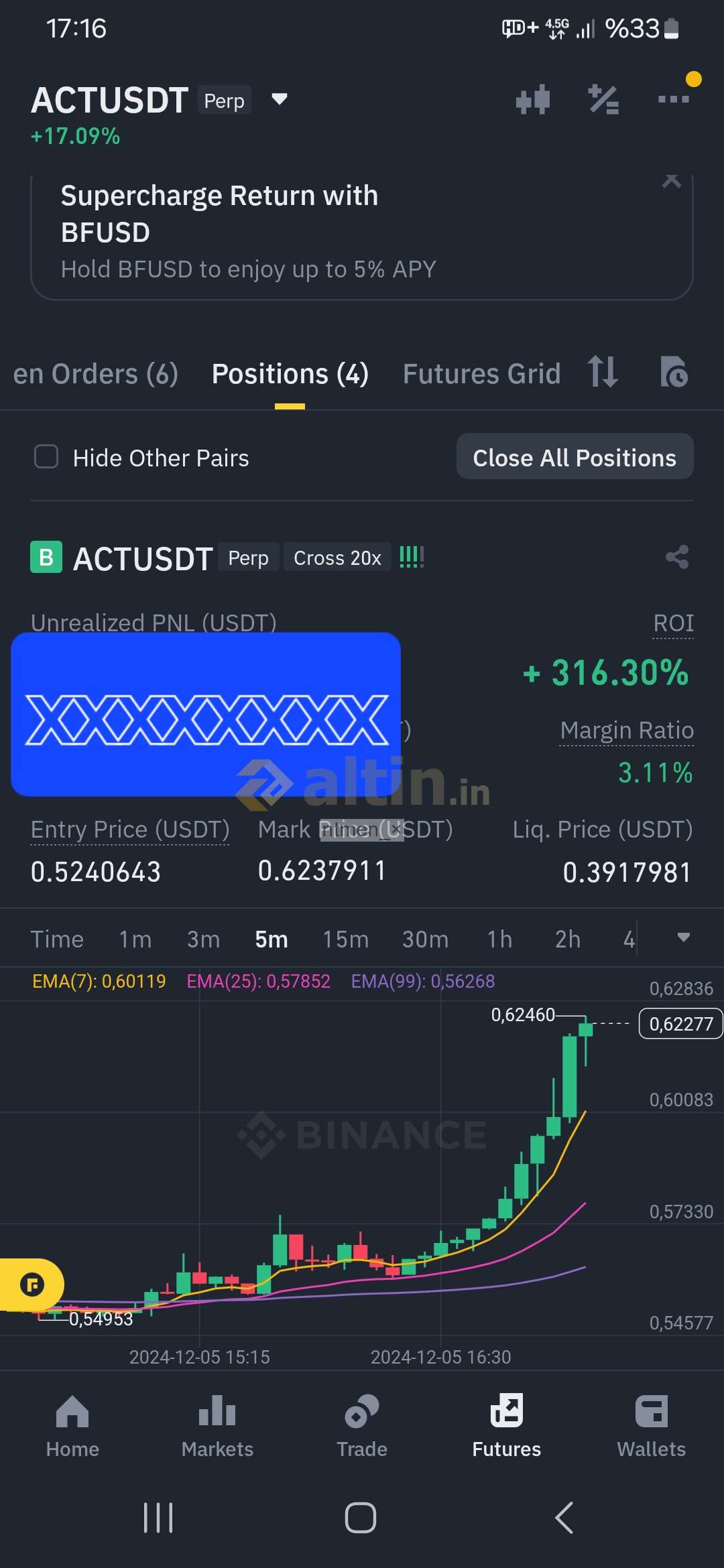Screen dimensions: 724x1568
Task: Open the Wallets tab
Action: [x=651, y=1427]
